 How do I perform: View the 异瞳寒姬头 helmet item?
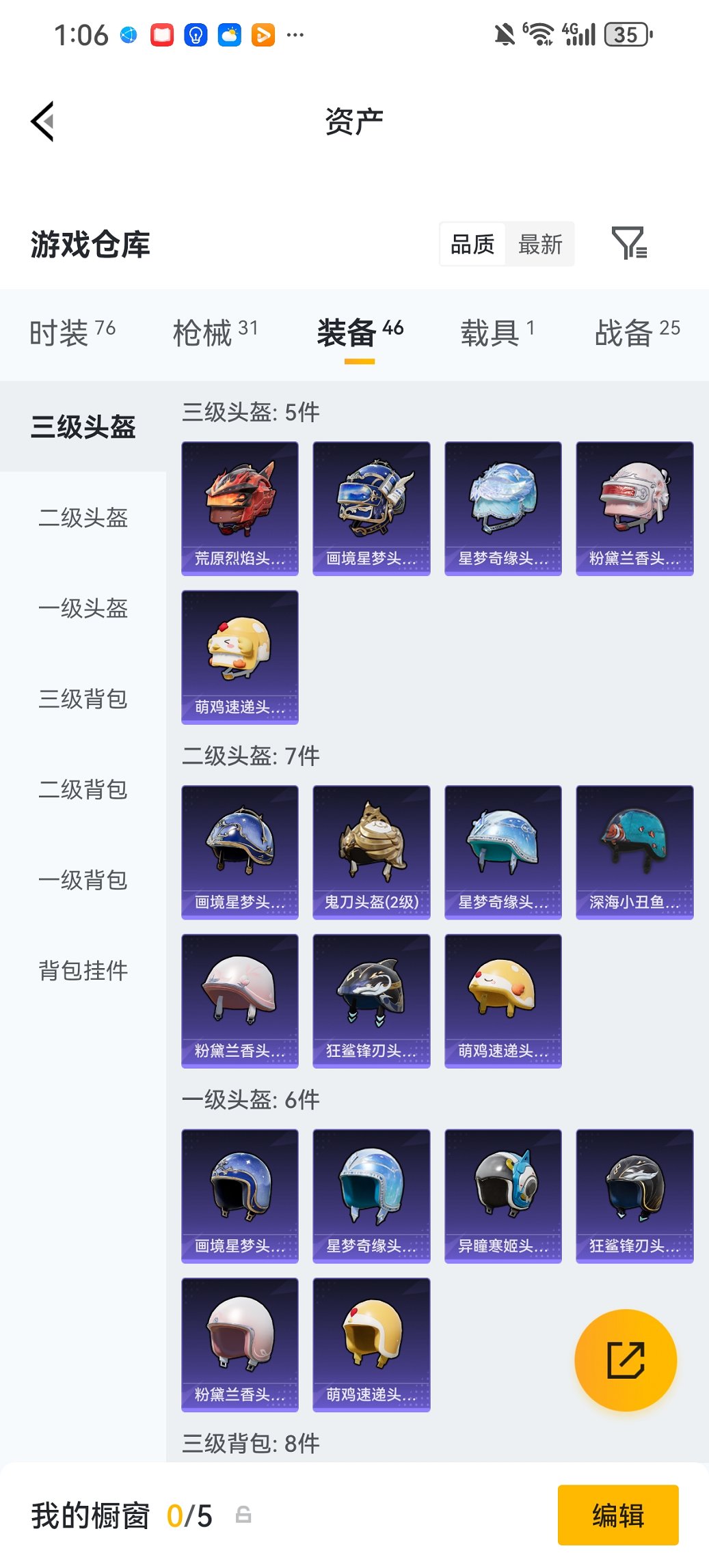pos(503,1196)
